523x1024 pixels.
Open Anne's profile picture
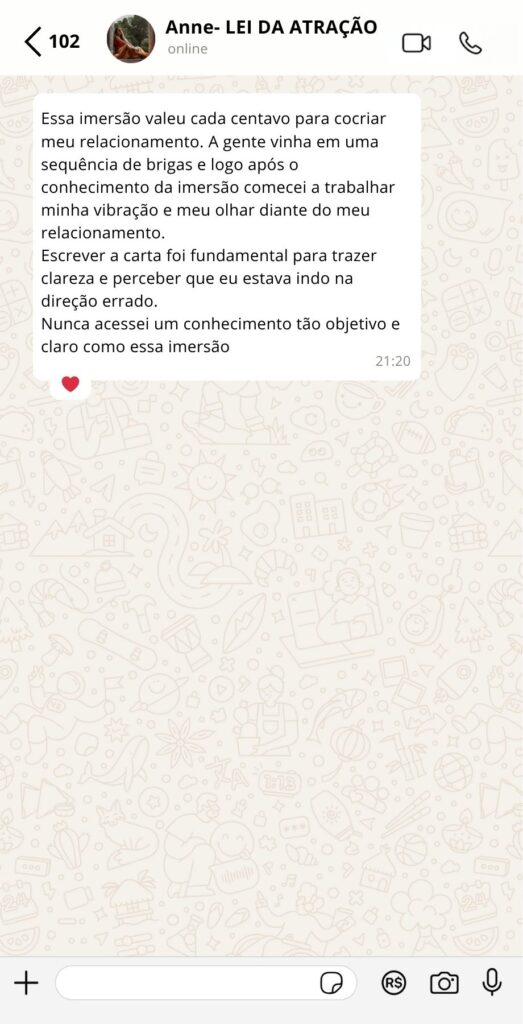point(131,39)
